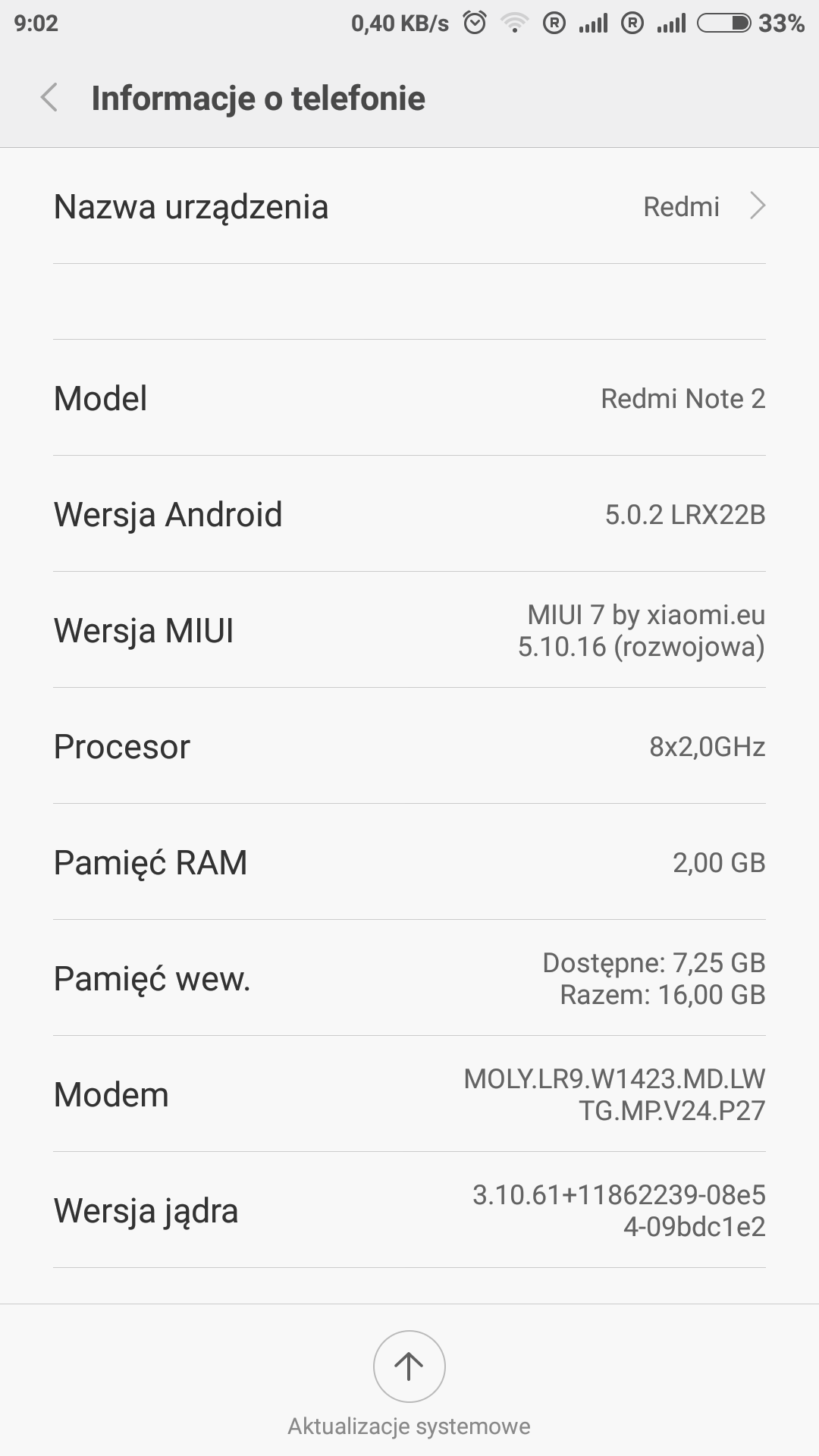This screenshot has height=1456, width=819.
Task: Tap the Pamięć wew. row
Action: pyautogui.click(x=409, y=978)
